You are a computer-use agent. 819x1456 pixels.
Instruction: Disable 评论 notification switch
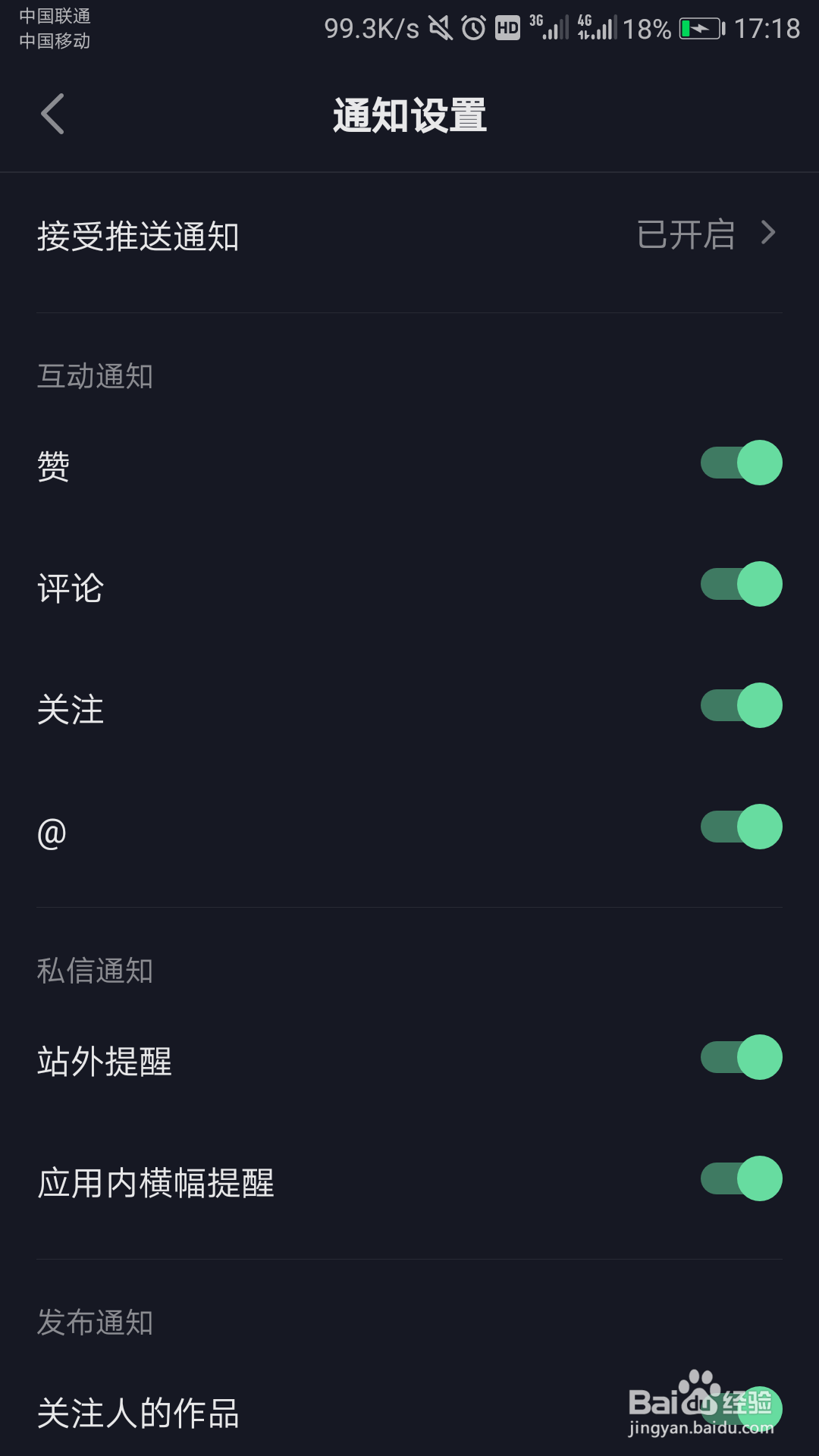click(741, 584)
